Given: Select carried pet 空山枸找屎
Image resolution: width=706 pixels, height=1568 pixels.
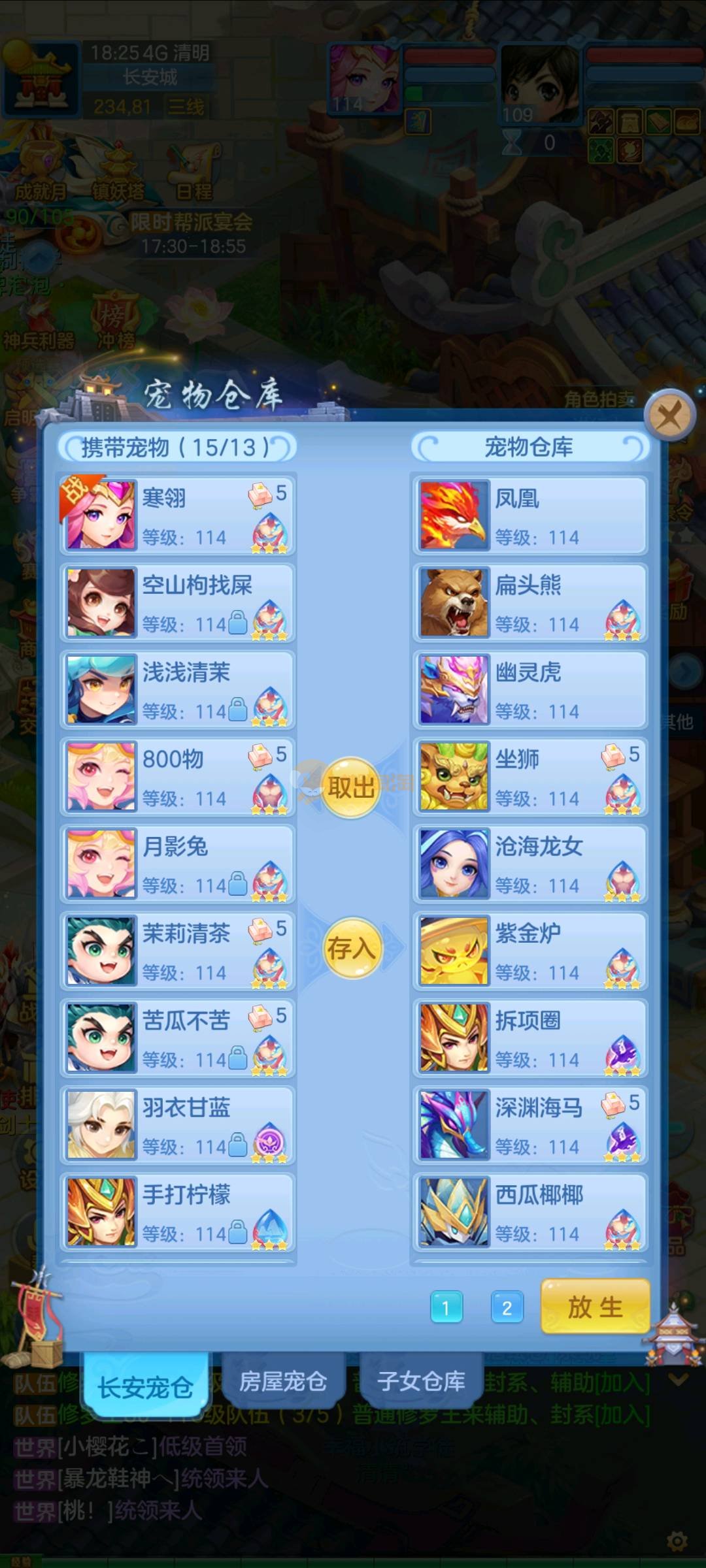Looking at the screenshot, I should pyautogui.click(x=178, y=602).
